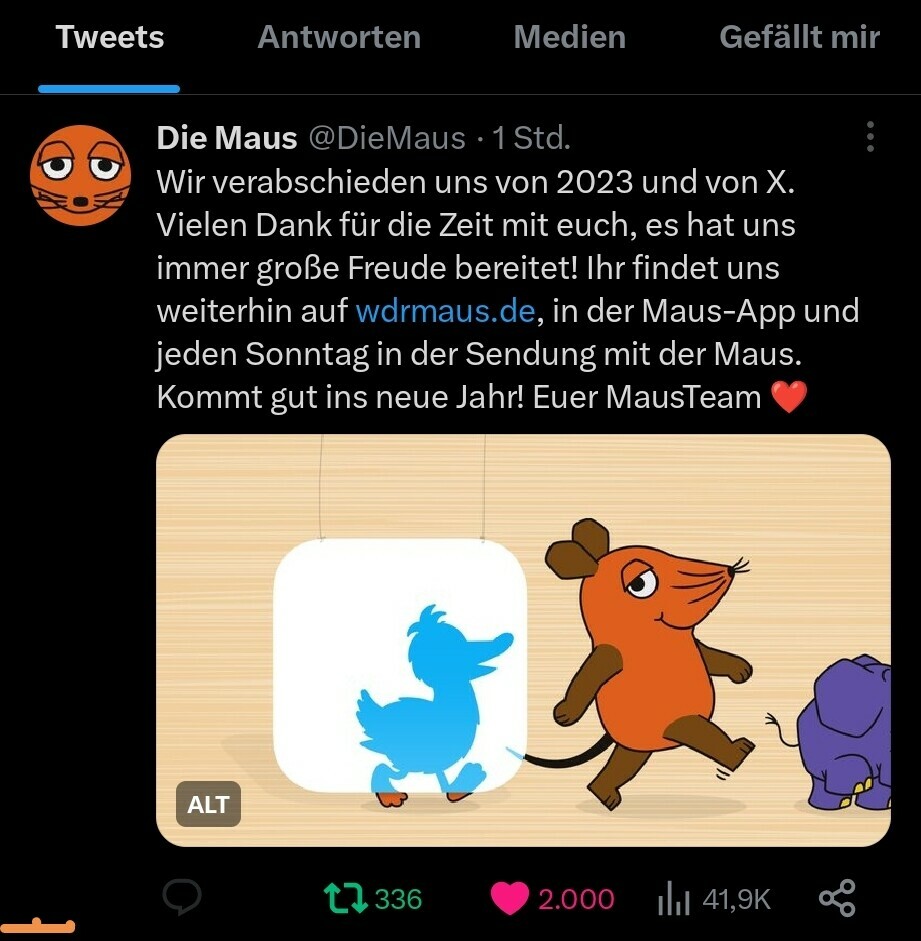Open the tweet's three-dot overflow menu
This screenshot has height=941, width=921.
[870, 137]
